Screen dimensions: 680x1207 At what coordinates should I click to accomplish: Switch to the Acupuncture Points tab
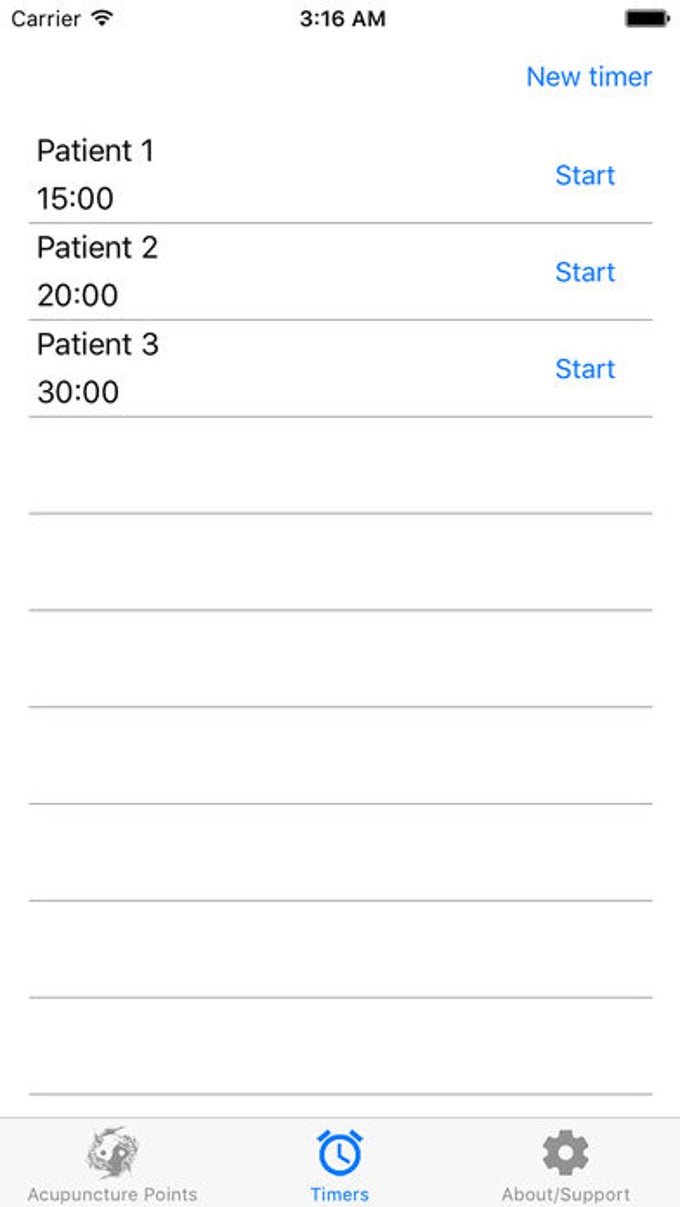pos(112,1165)
